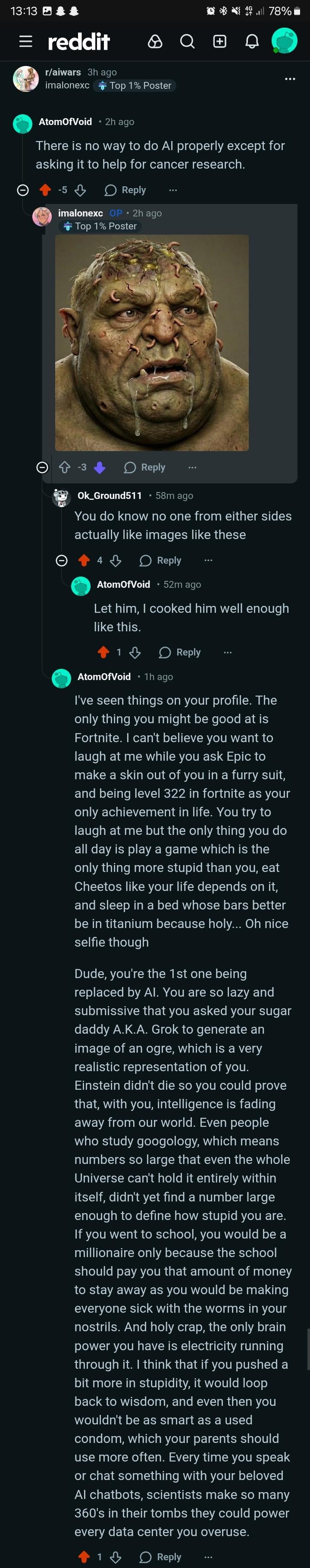
Task: Open the Reddit AI answers icon
Action: [x=155, y=41]
